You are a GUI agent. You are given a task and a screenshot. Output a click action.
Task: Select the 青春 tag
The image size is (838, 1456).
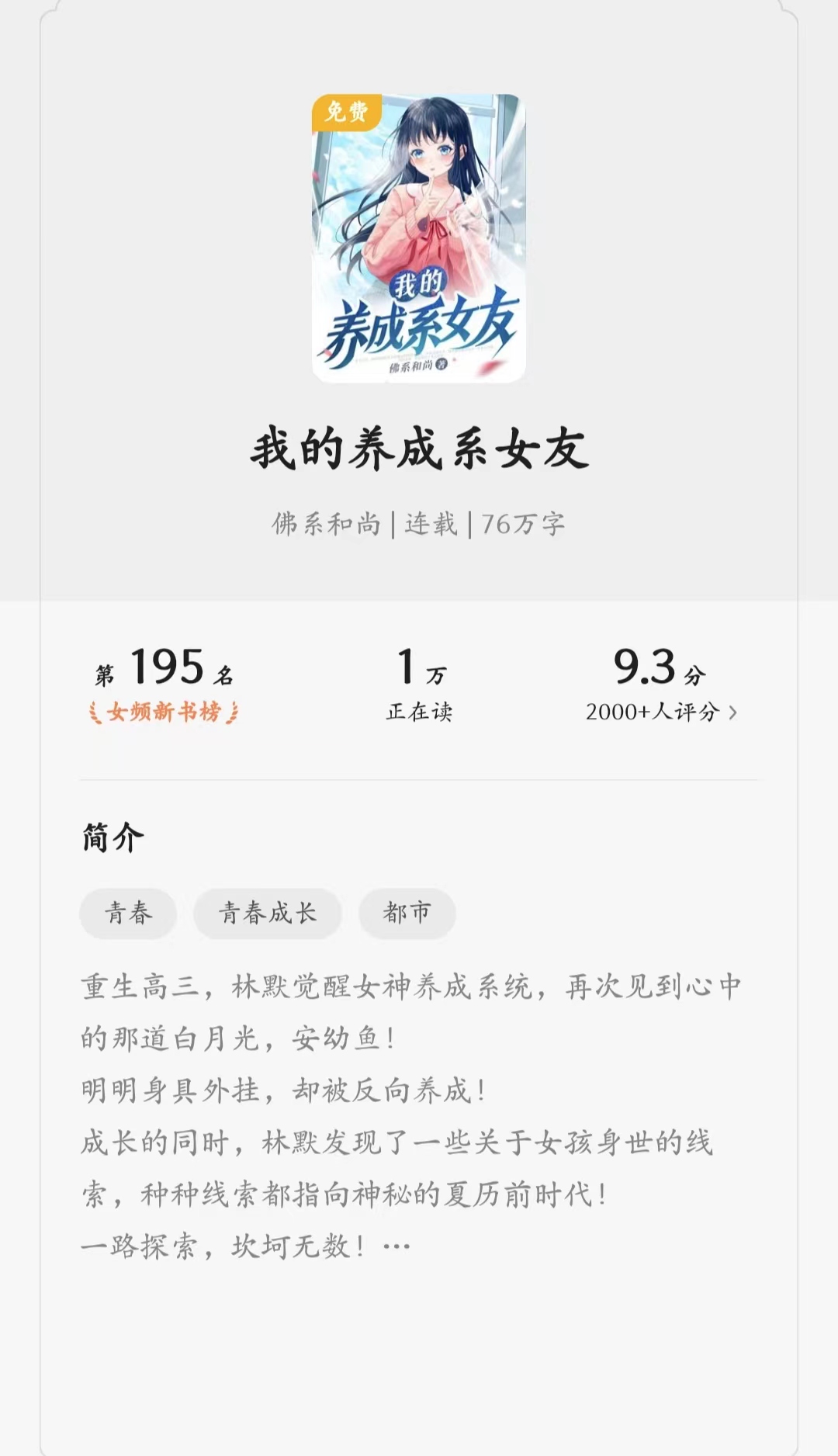click(x=127, y=913)
